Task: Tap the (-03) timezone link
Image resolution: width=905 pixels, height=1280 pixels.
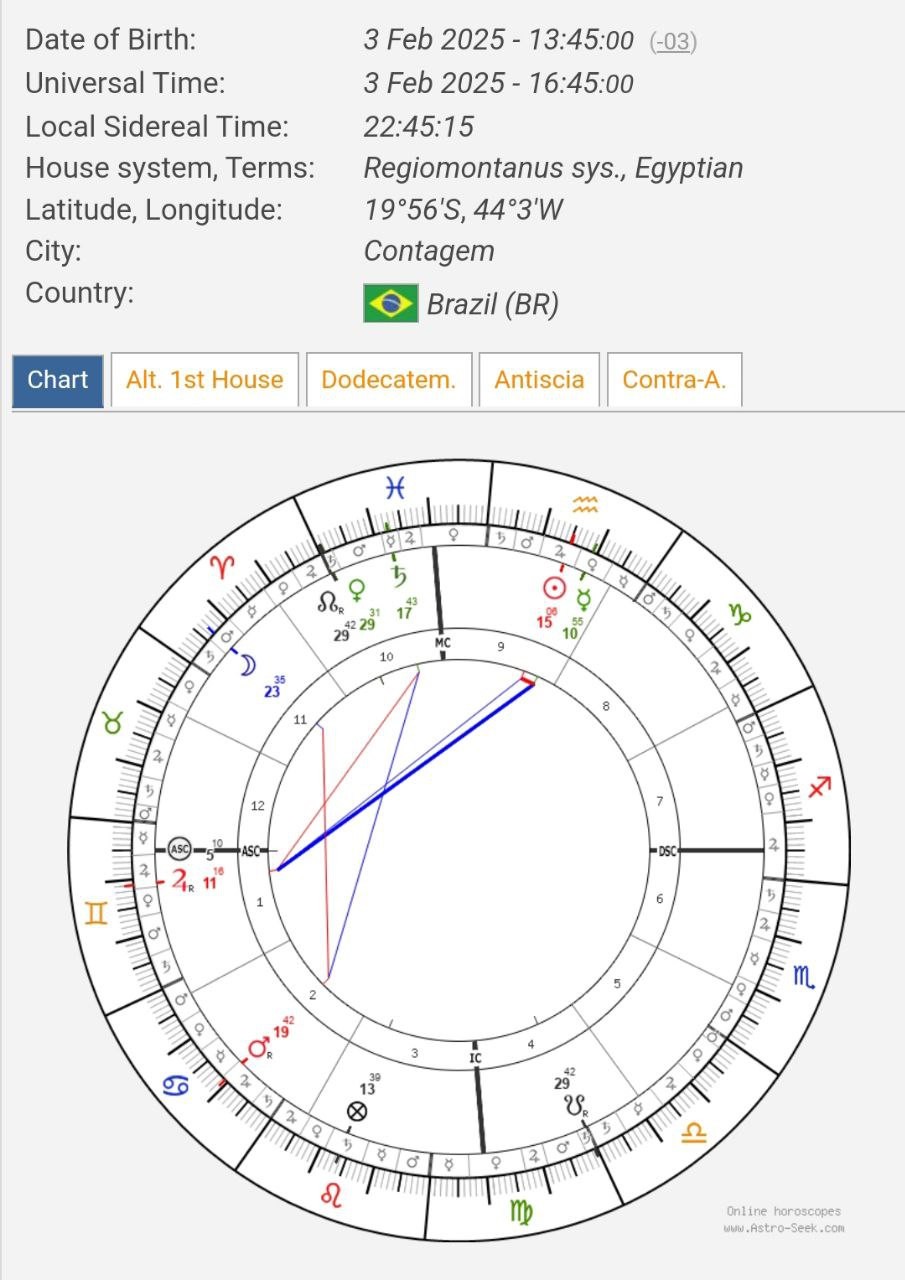Action: [673, 41]
